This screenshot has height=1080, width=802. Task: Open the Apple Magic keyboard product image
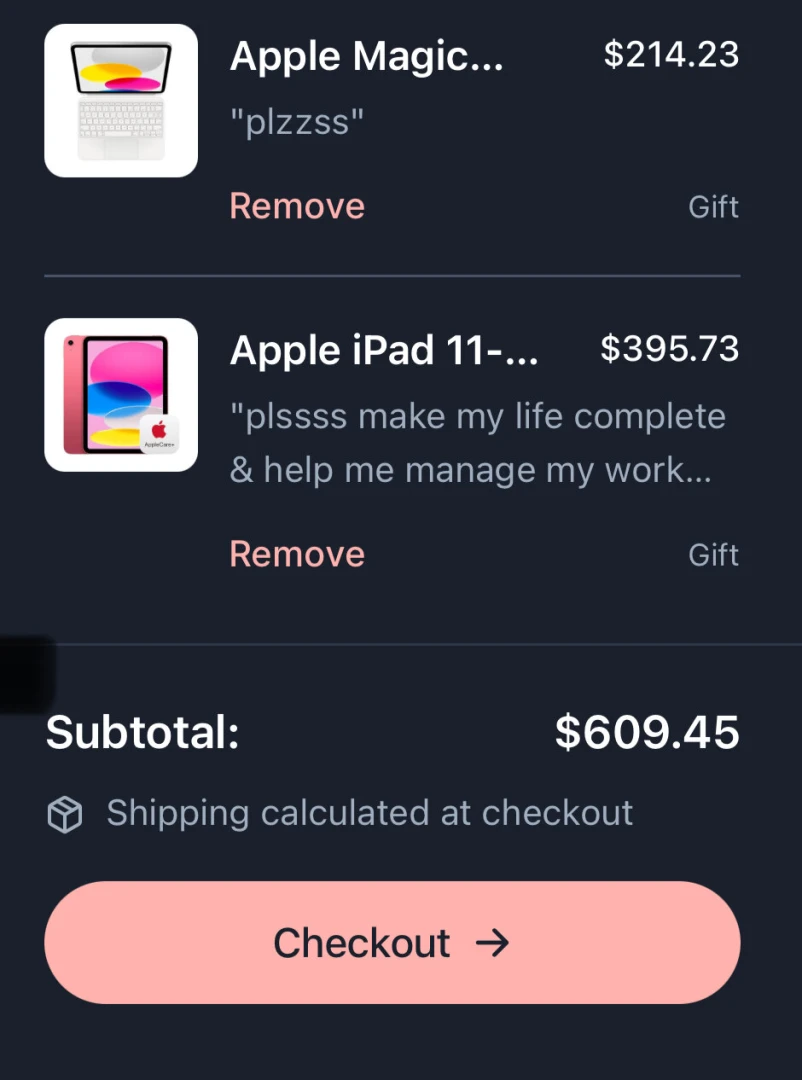(121, 101)
